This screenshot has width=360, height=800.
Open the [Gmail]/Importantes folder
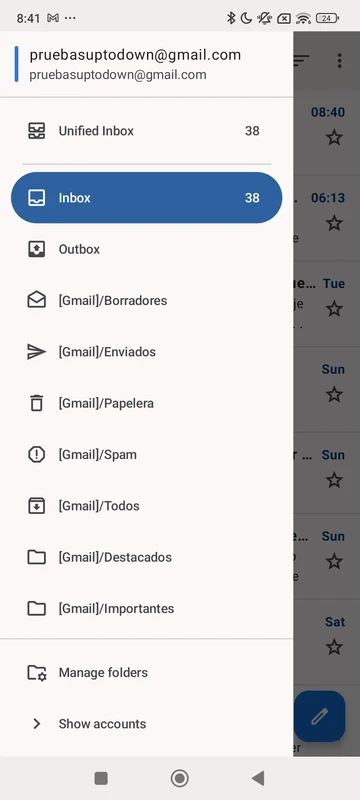tap(146, 608)
